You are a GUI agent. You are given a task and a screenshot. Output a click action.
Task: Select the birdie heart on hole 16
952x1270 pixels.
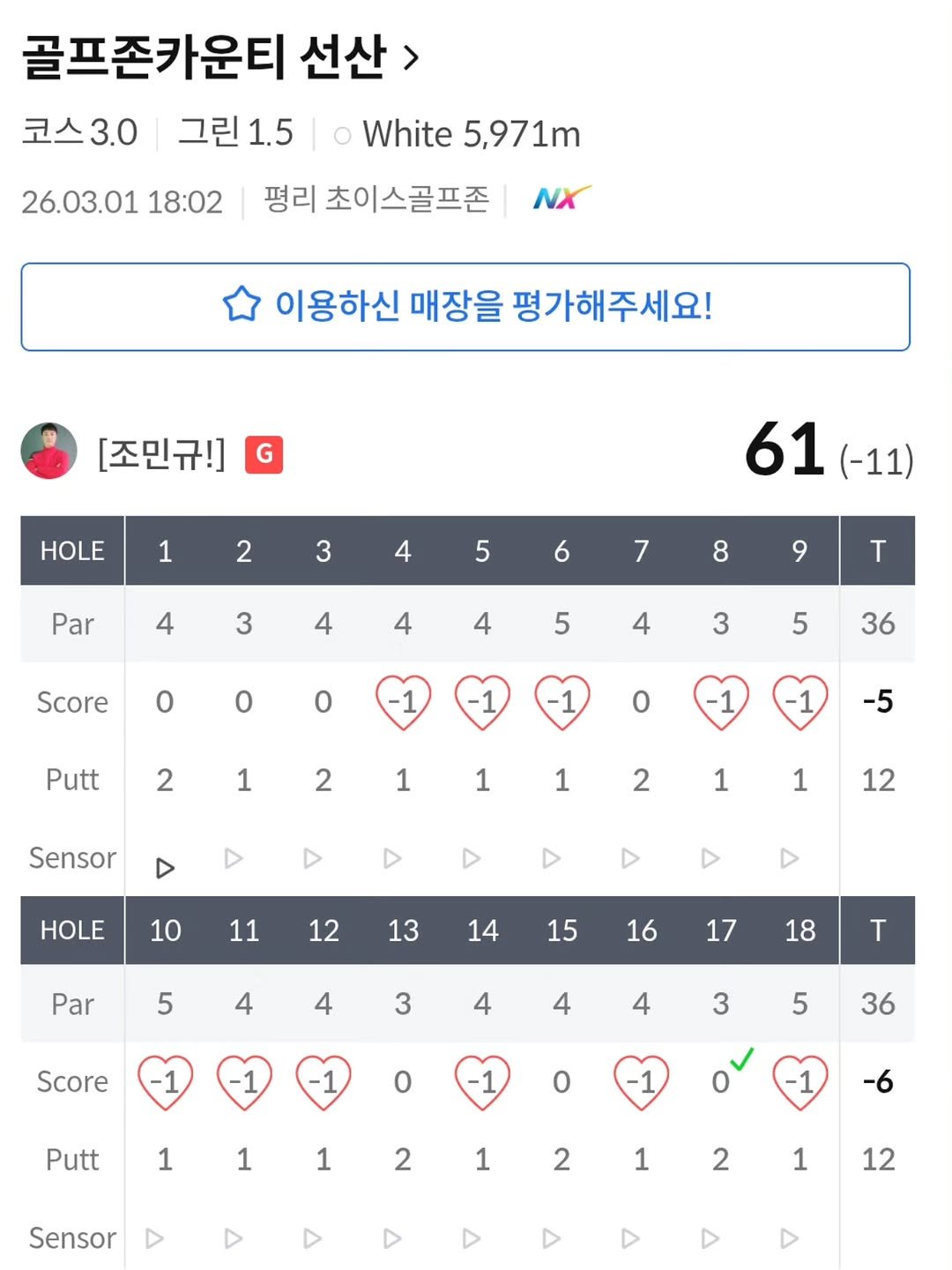641,1082
